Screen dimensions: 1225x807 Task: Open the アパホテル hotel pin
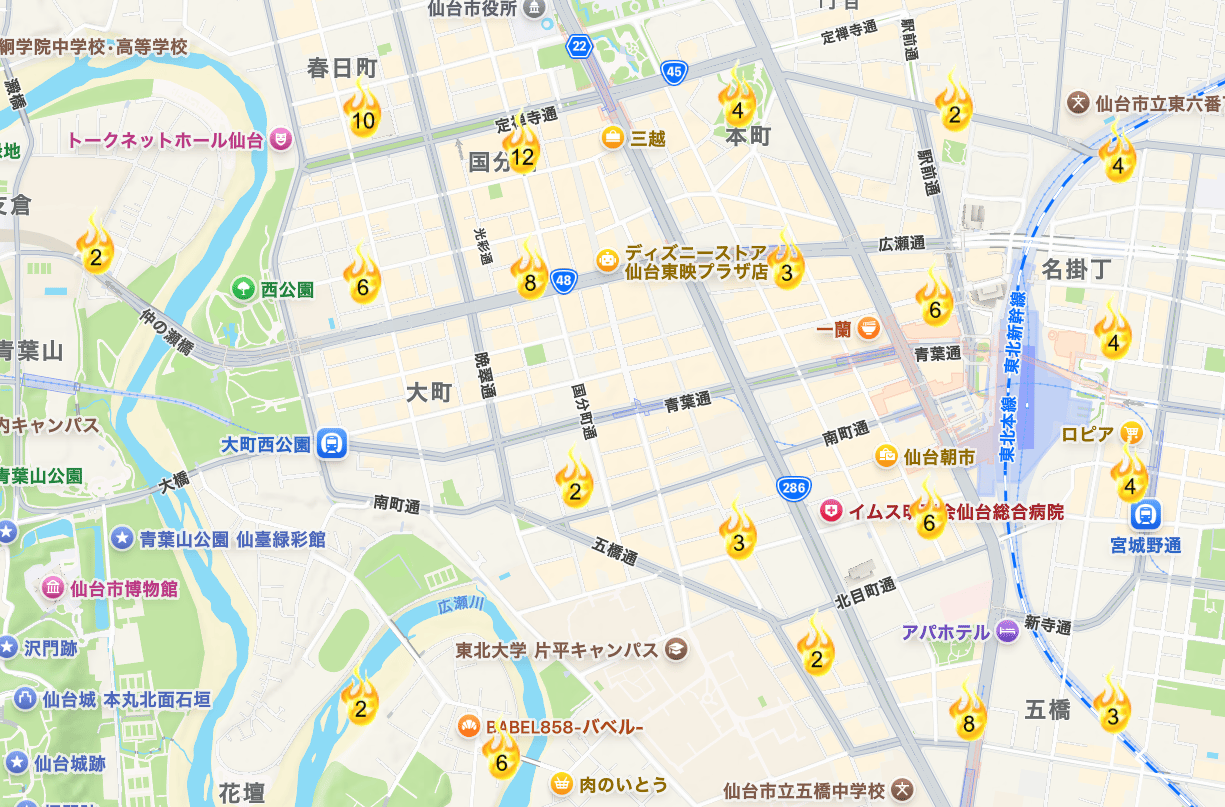pos(1007,631)
